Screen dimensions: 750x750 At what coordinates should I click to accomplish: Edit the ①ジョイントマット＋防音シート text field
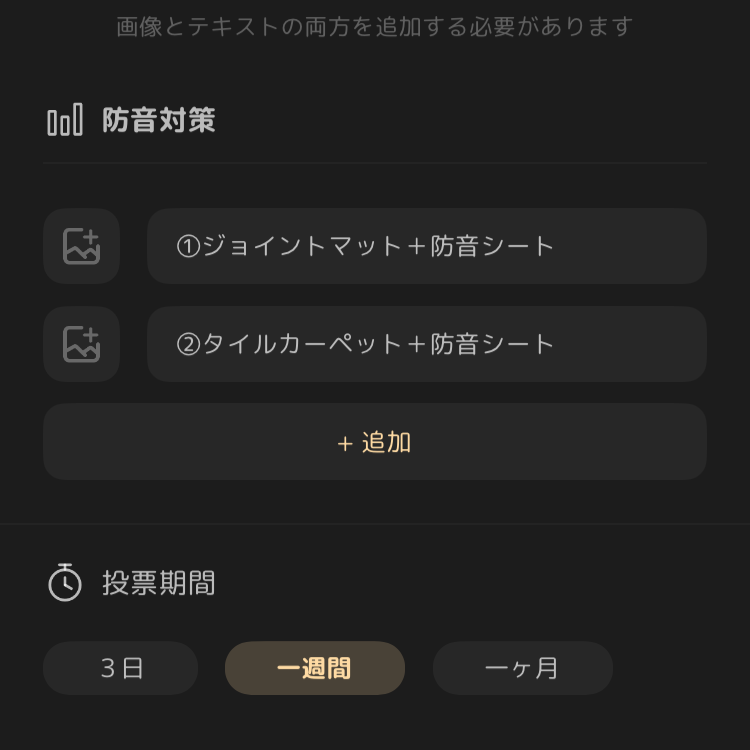click(426, 246)
